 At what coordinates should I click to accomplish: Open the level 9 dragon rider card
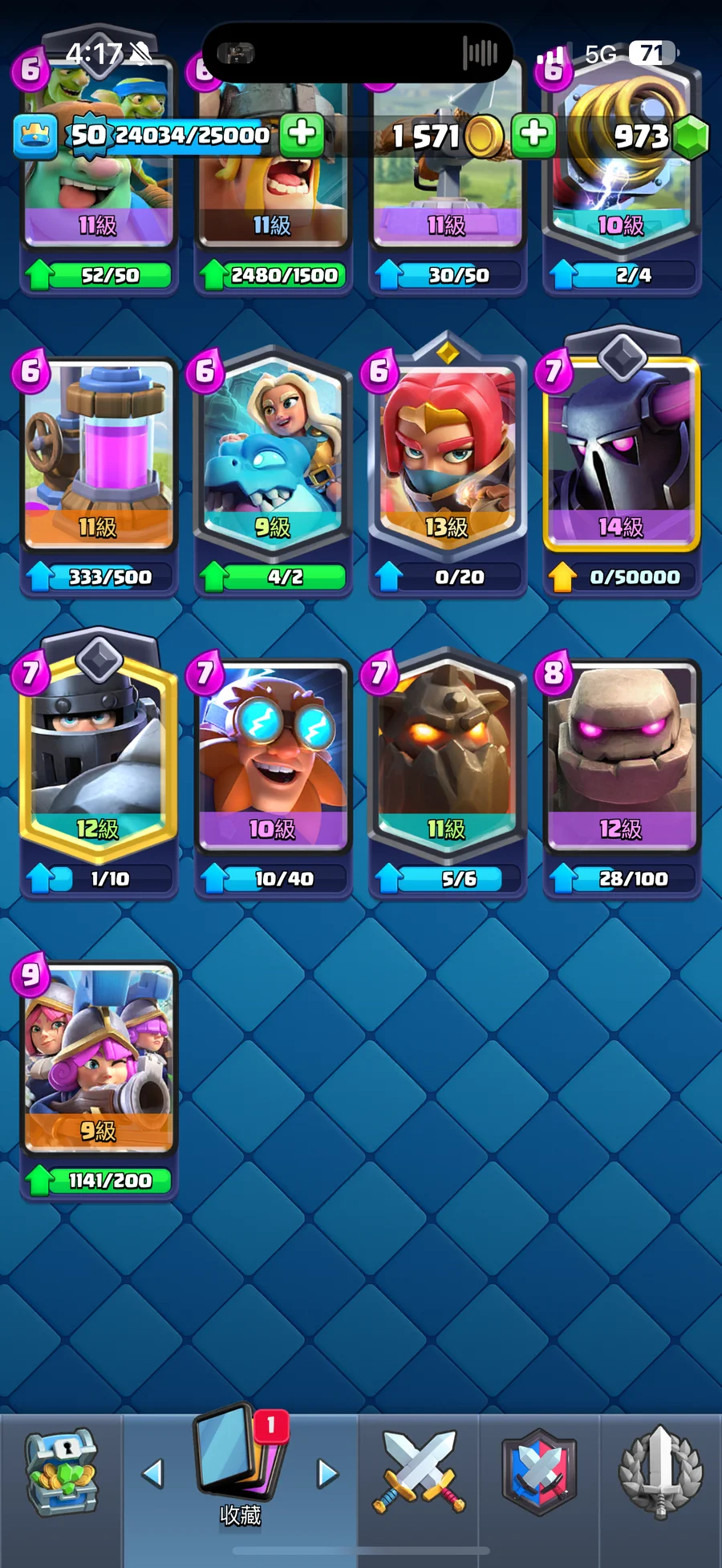coord(273,453)
